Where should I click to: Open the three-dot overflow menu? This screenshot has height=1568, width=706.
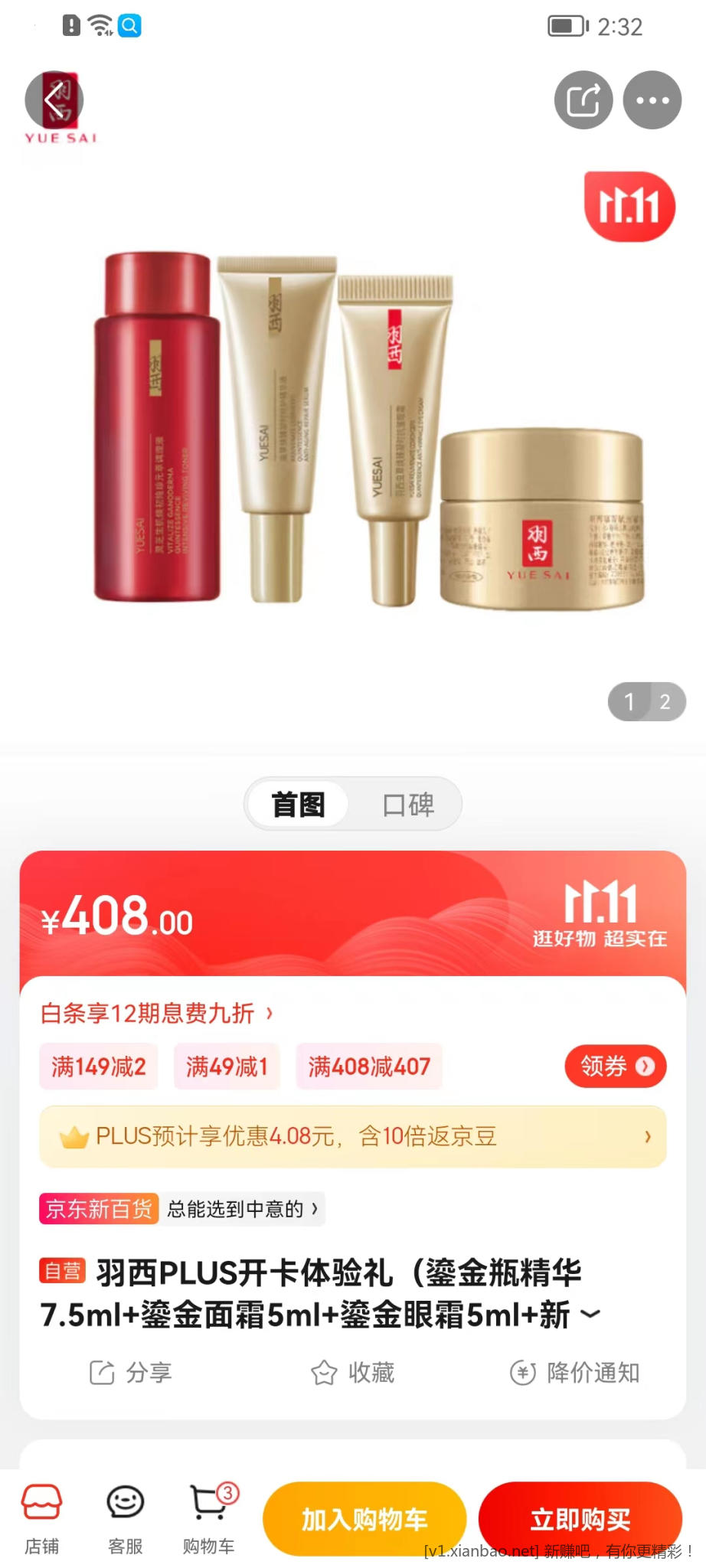pos(652,100)
